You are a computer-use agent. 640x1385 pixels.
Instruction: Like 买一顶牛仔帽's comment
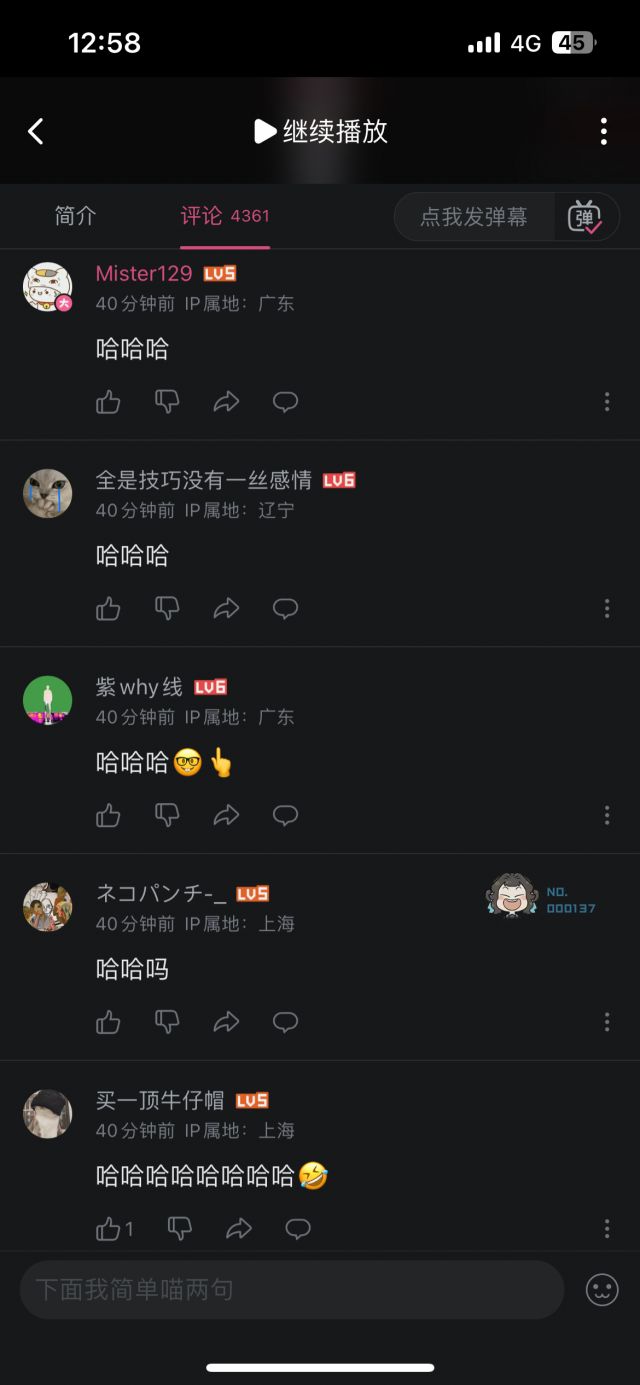pos(109,1229)
